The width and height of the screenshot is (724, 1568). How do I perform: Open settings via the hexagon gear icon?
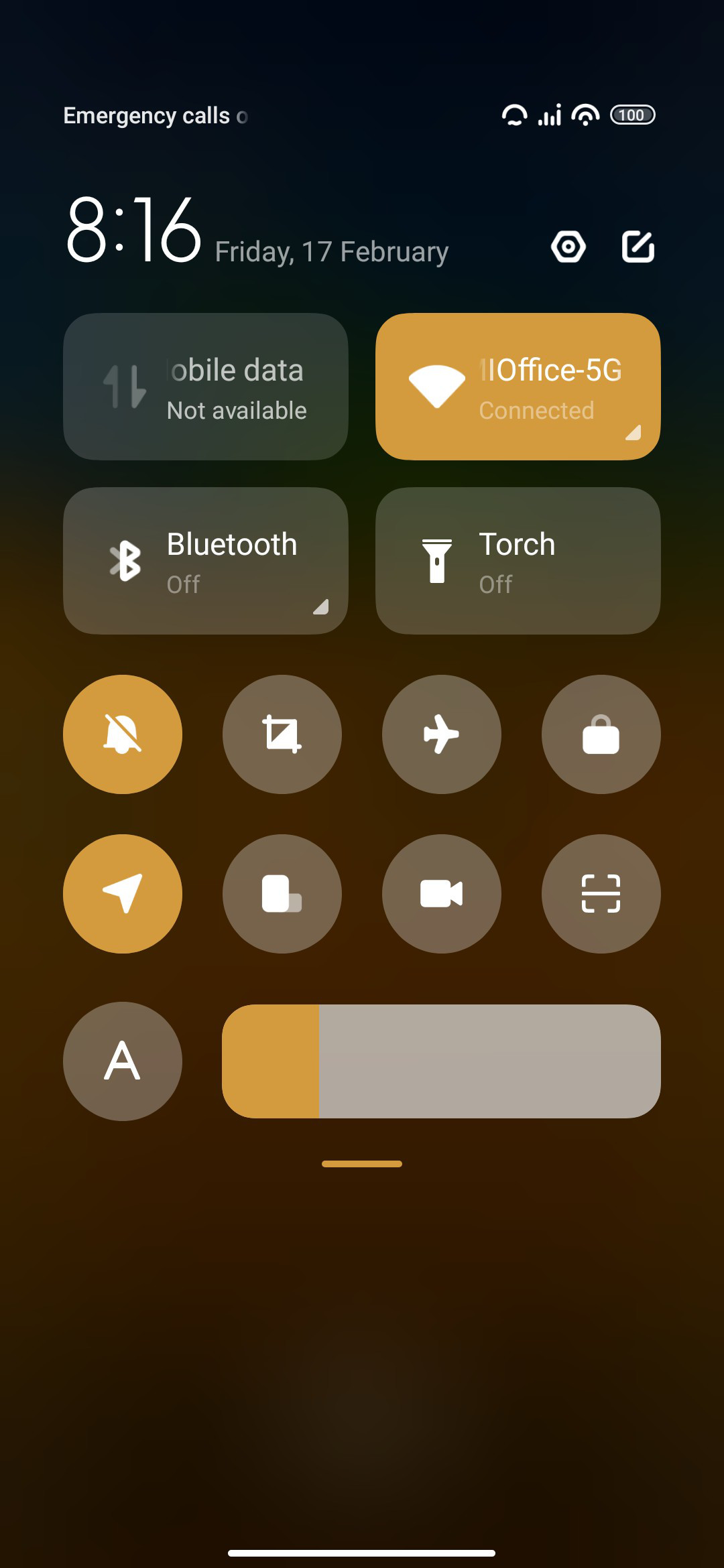coord(568,247)
